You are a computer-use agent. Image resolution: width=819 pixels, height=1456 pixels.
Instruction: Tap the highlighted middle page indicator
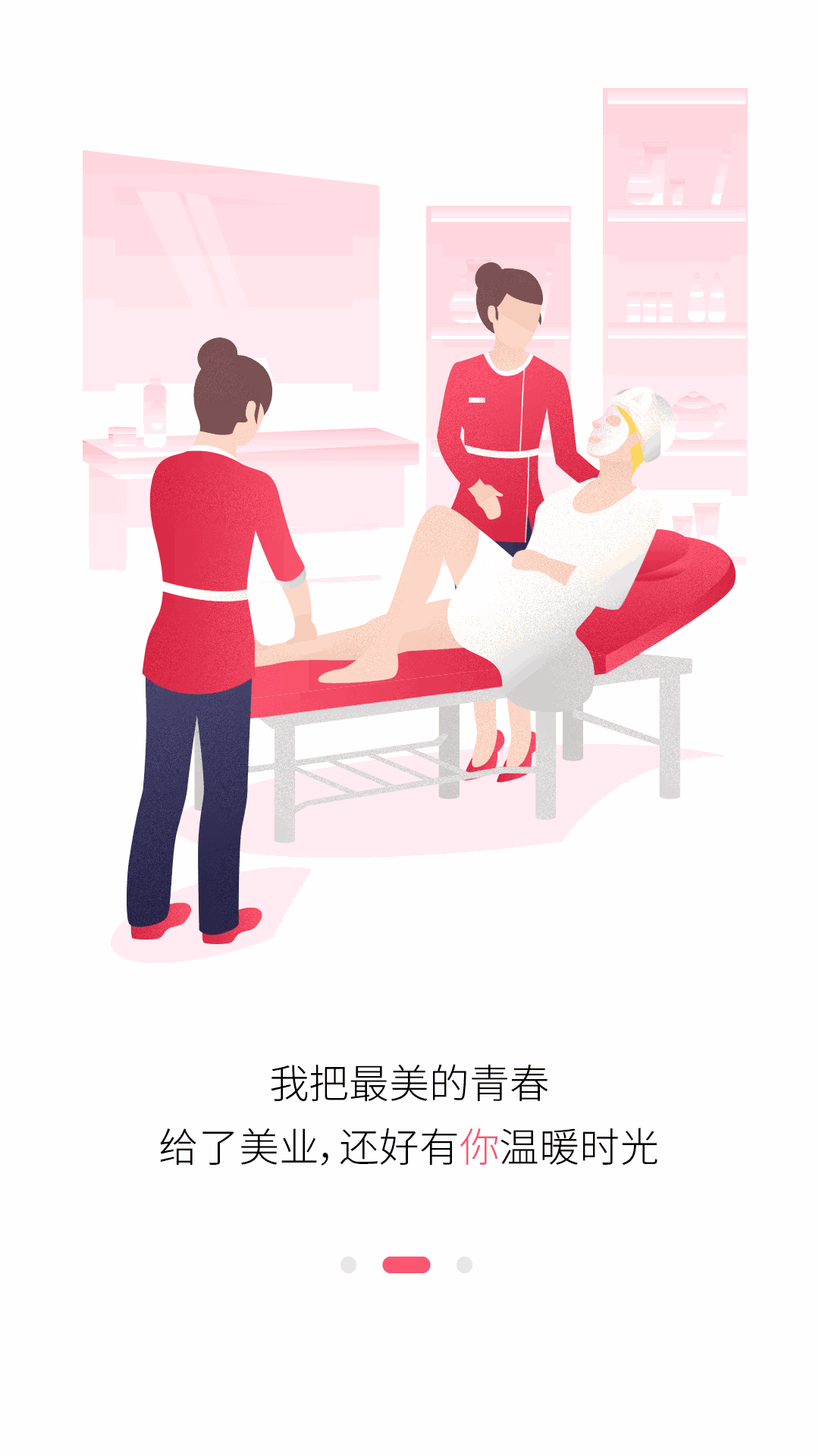click(406, 1264)
